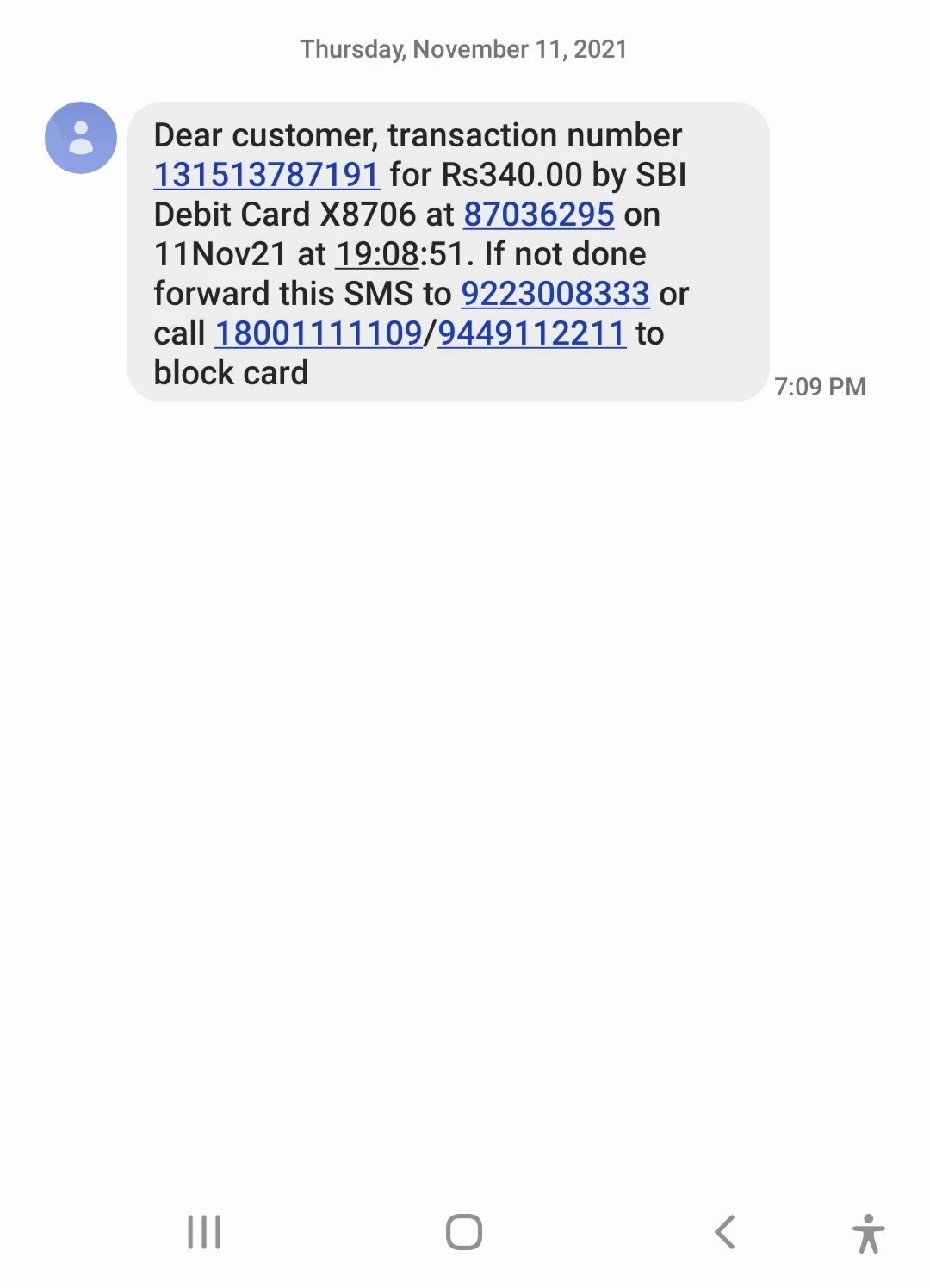
Task: Tap the underlined number 87036295
Action: (x=539, y=215)
